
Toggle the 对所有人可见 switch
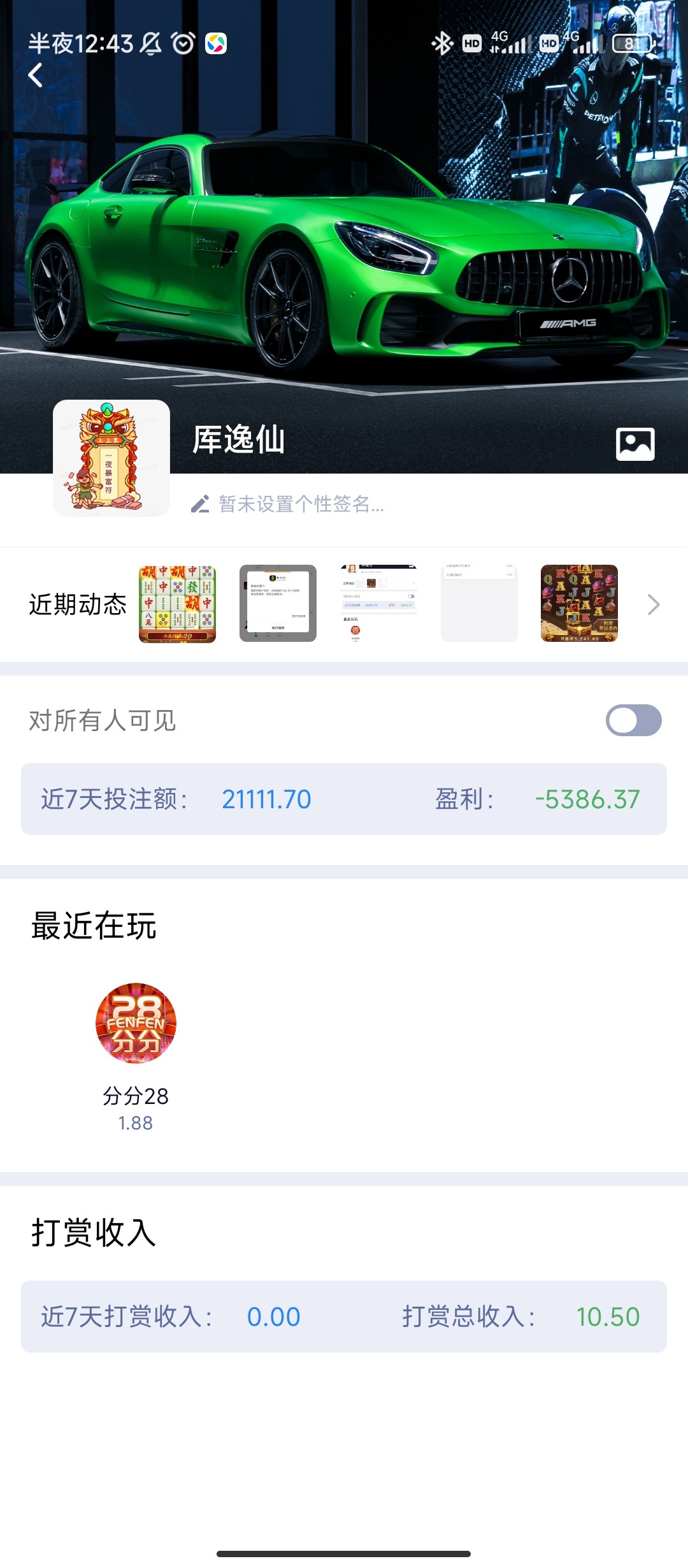(x=633, y=720)
